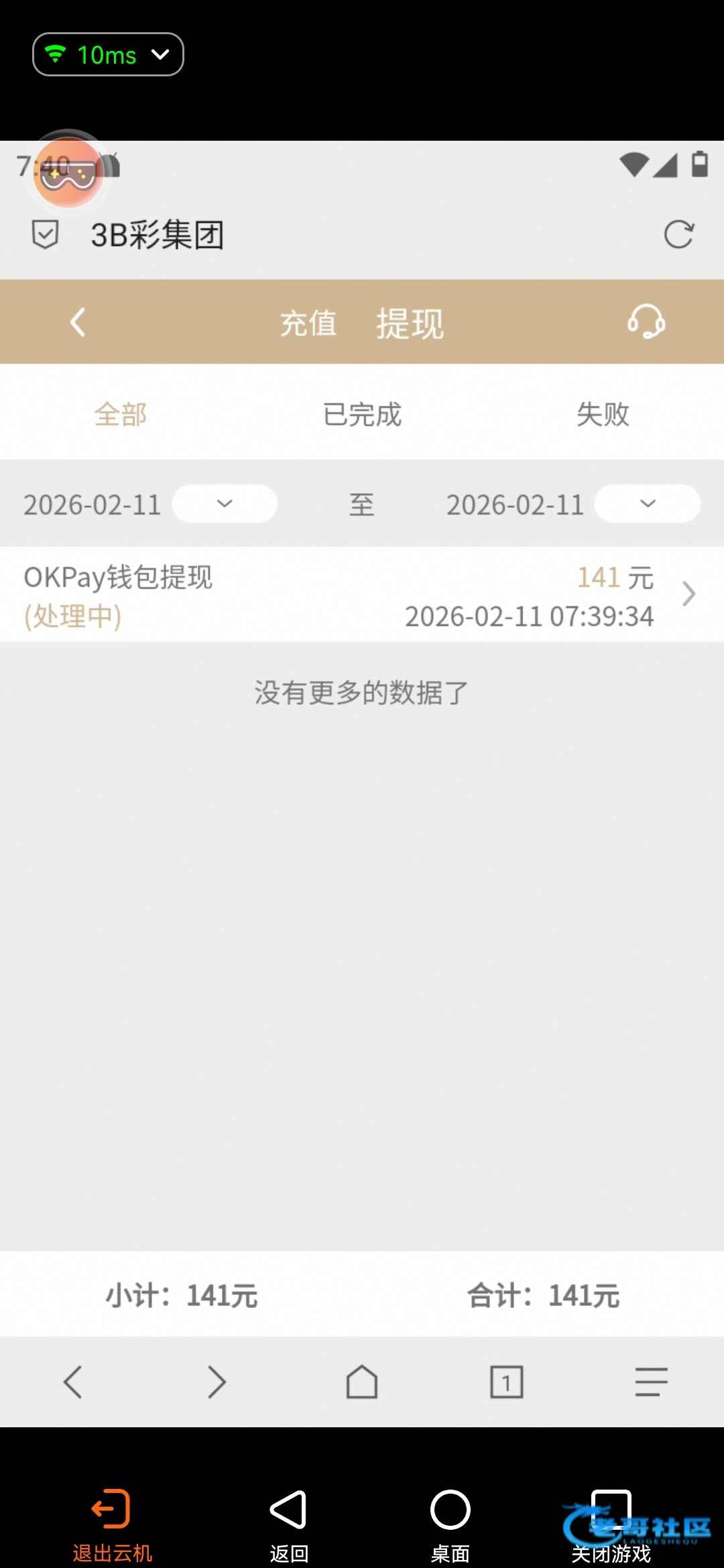Switch to the 充值 tab
This screenshot has height=1568, width=724.
click(x=308, y=324)
